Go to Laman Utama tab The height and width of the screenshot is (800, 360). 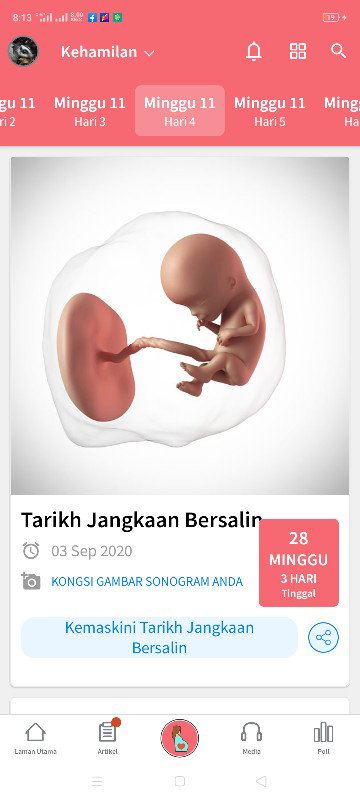35,739
